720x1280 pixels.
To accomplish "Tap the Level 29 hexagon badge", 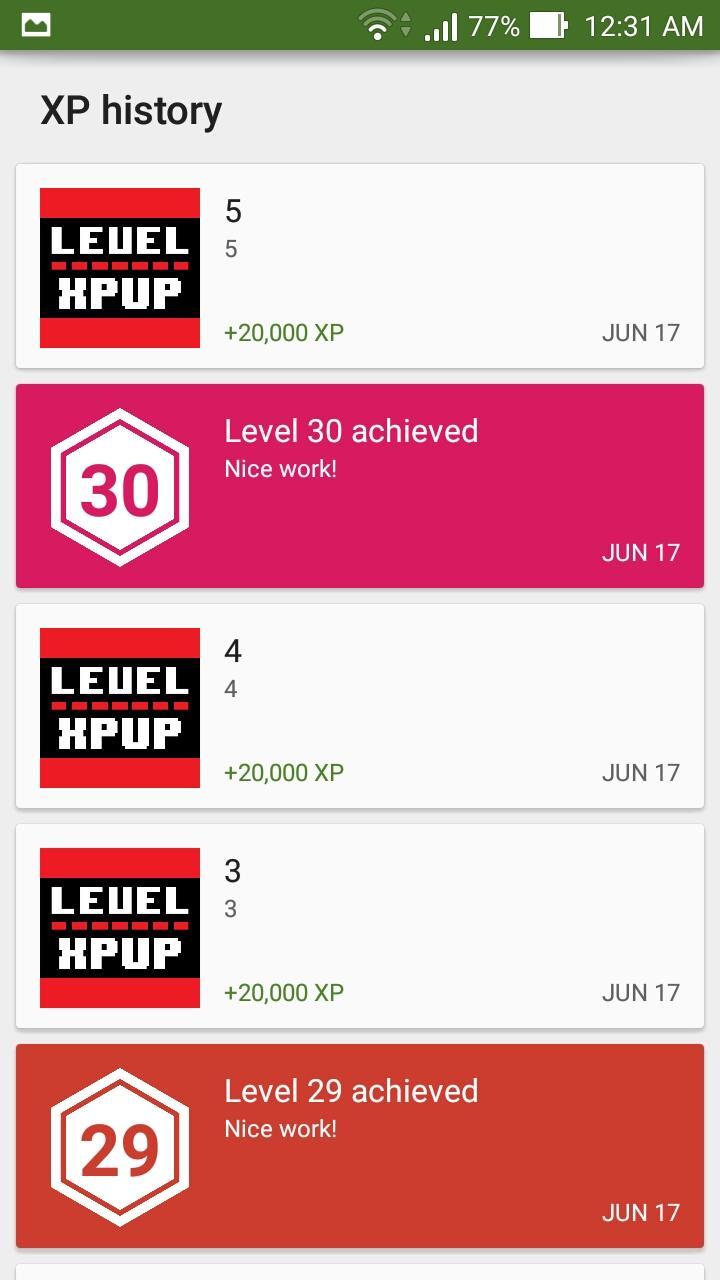I will tap(118, 1147).
